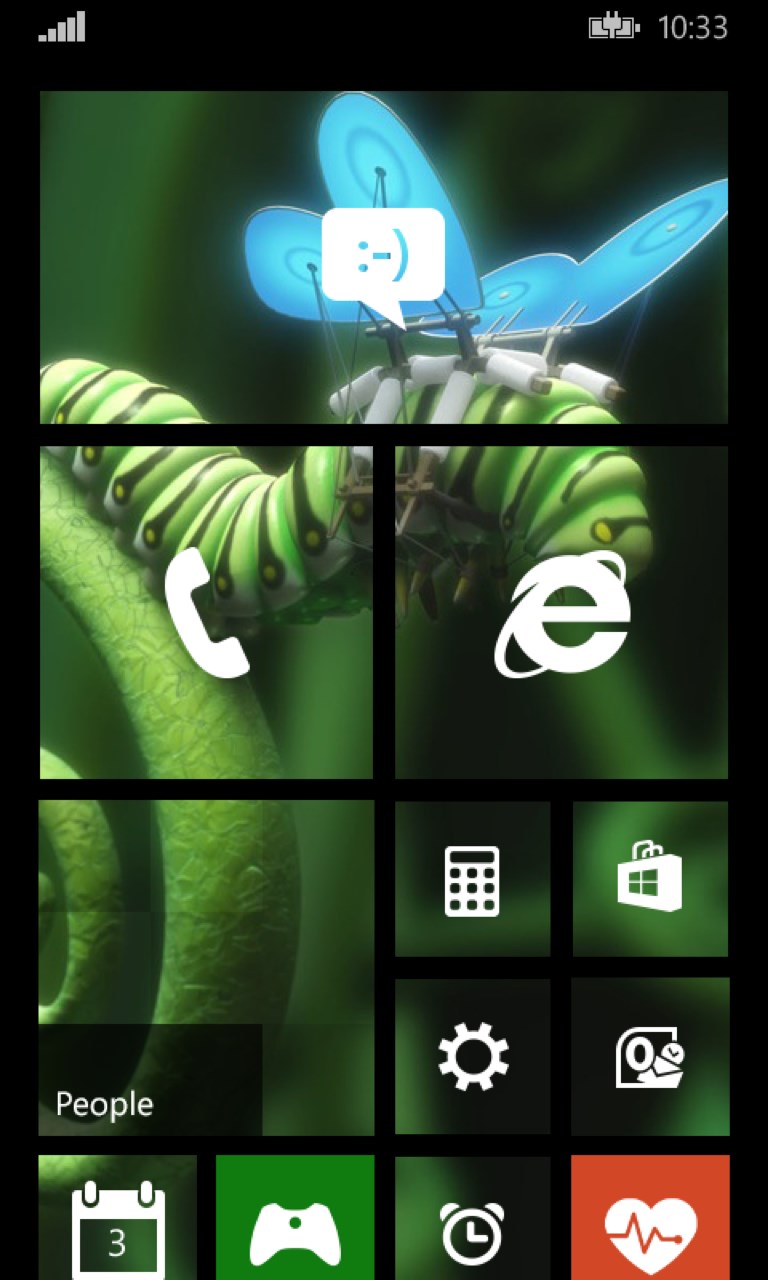Open the Calendar tile
The image size is (768, 1280).
[x=118, y=1220]
